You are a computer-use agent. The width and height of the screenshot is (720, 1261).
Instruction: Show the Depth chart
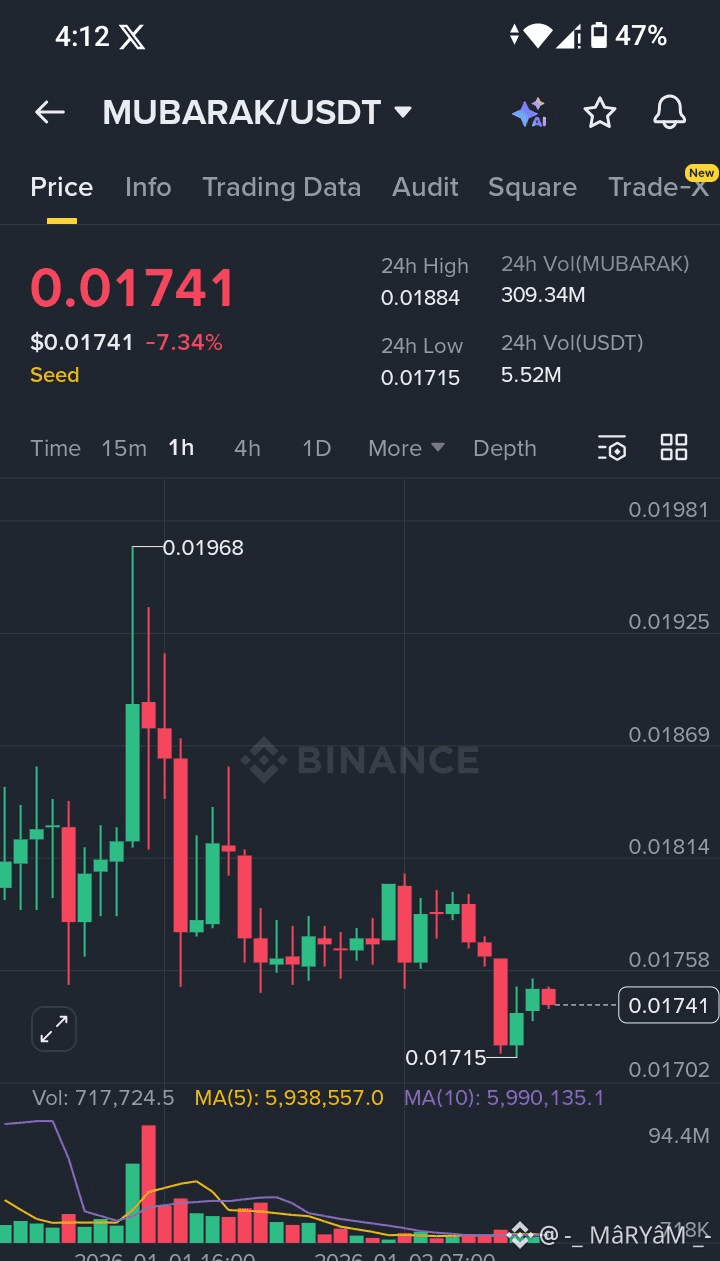click(505, 448)
